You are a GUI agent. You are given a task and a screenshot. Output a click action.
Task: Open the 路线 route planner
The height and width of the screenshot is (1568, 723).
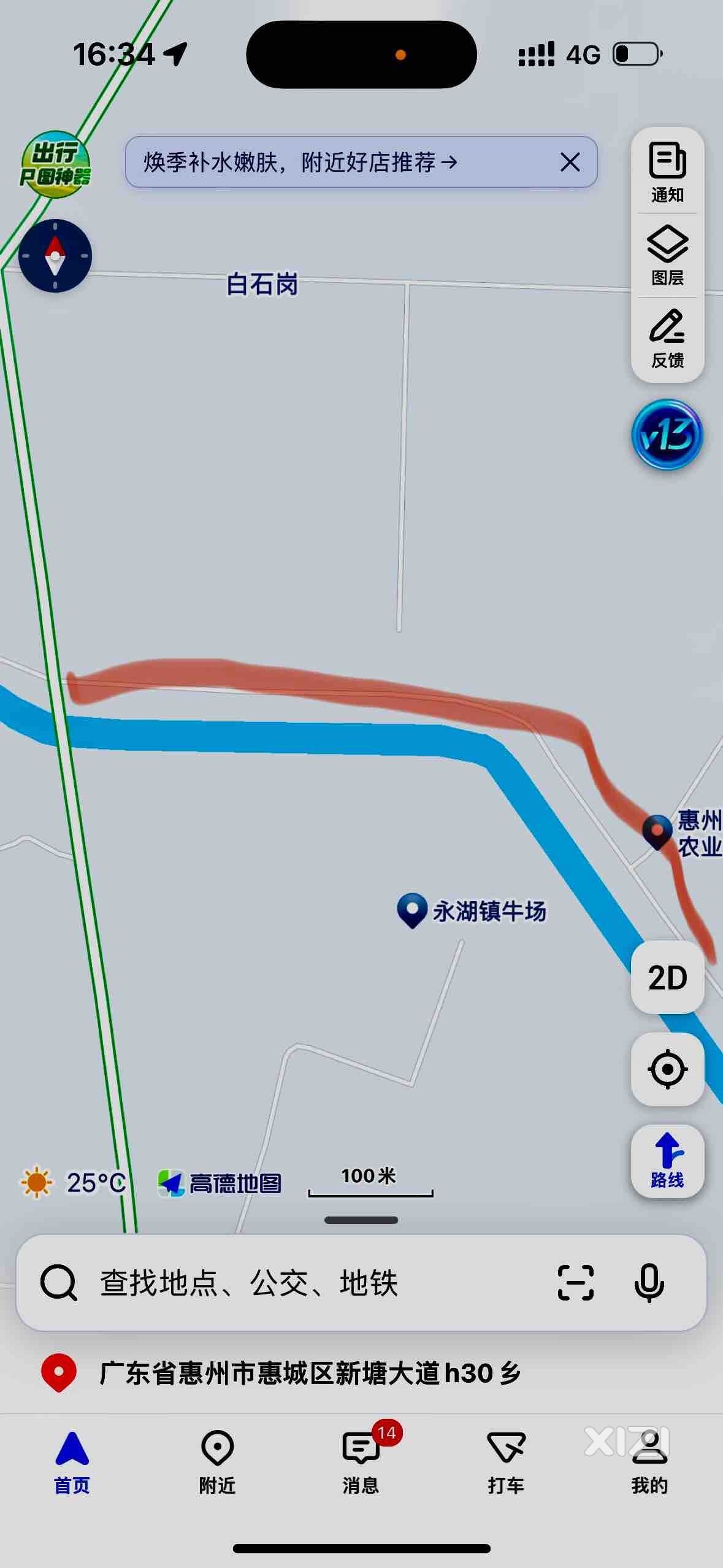[667, 1161]
